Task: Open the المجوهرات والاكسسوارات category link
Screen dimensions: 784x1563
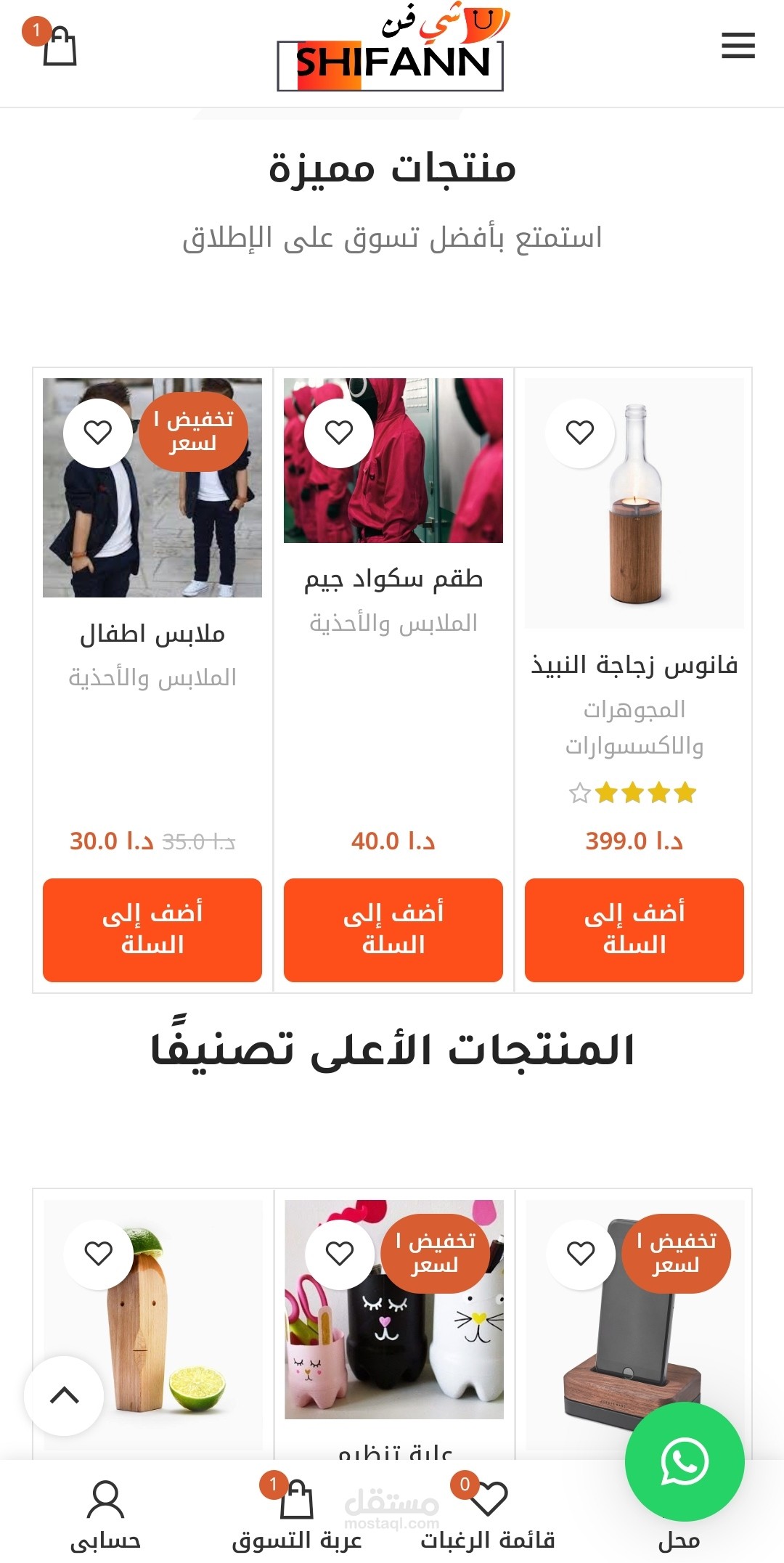Action: click(x=634, y=727)
